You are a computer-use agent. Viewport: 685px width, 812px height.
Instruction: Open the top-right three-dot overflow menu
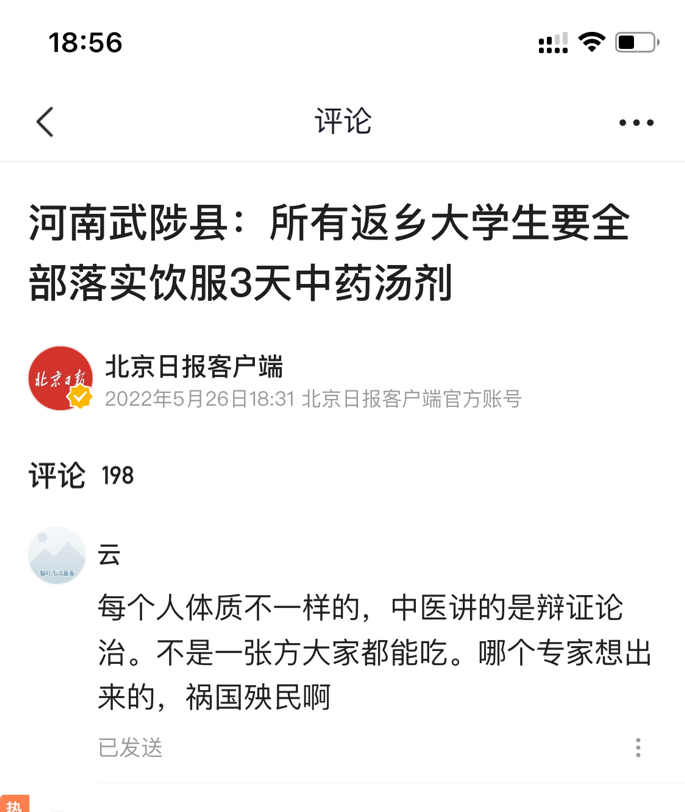[x=636, y=123]
